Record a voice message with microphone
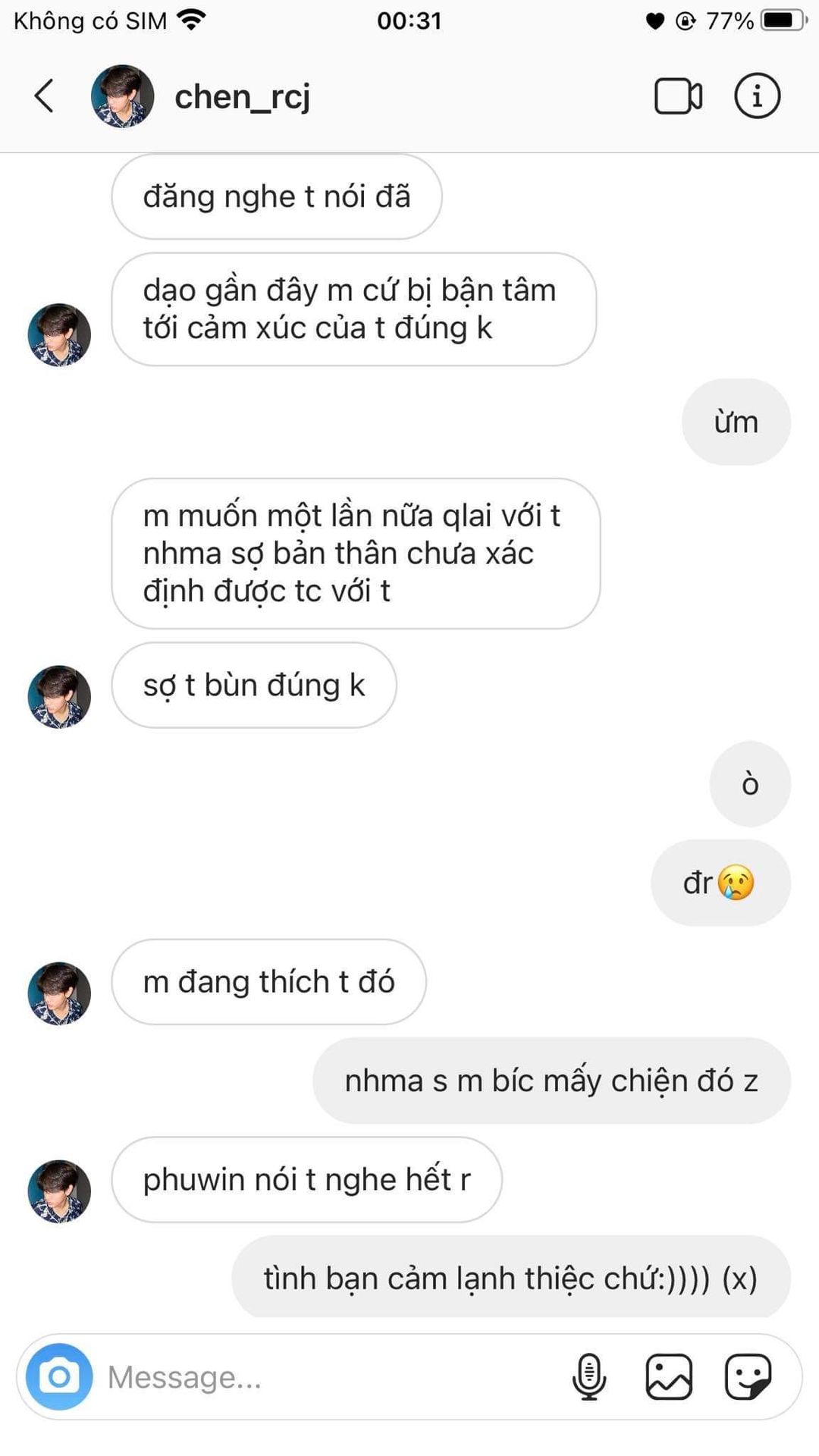The height and width of the screenshot is (1456, 819). (x=589, y=1376)
